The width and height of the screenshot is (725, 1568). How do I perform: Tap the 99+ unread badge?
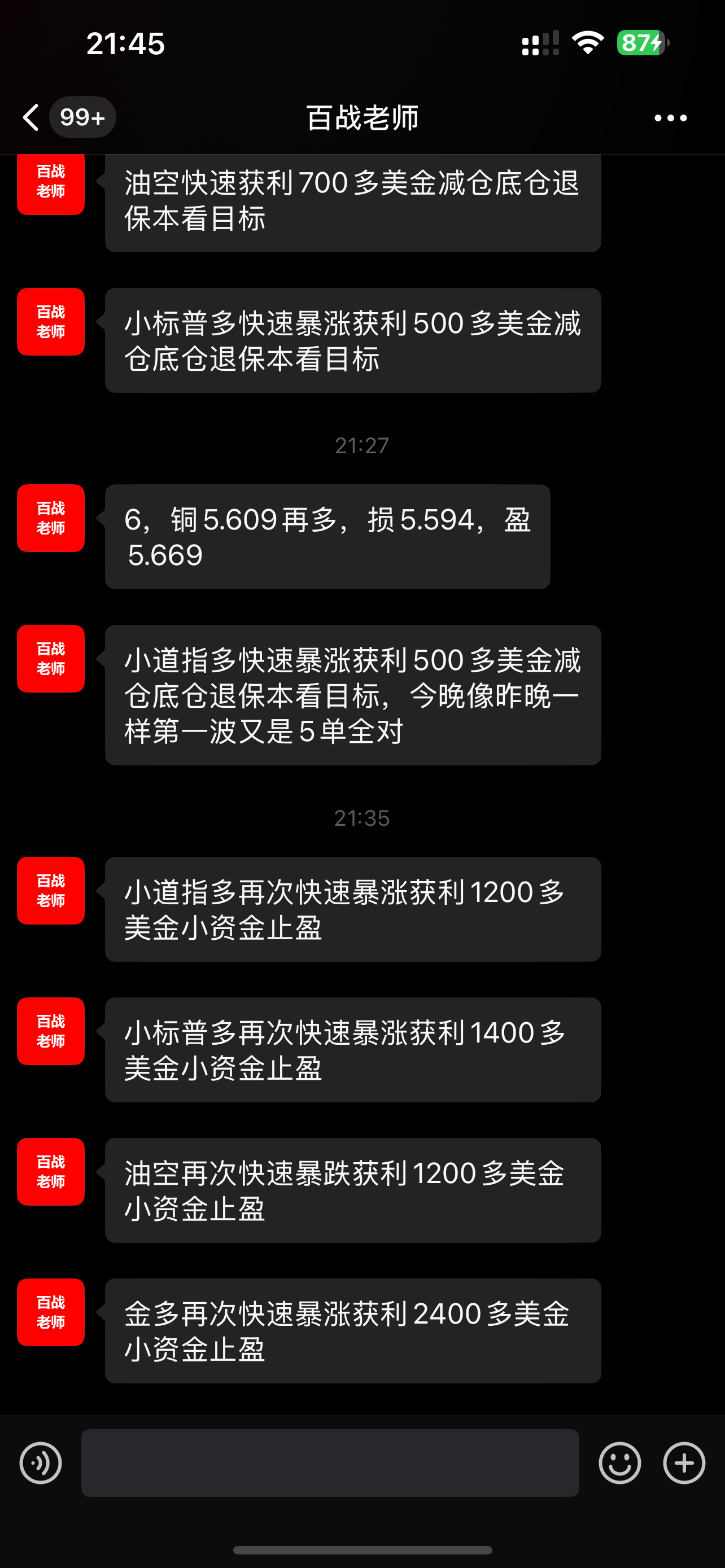(x=83, y=117)
